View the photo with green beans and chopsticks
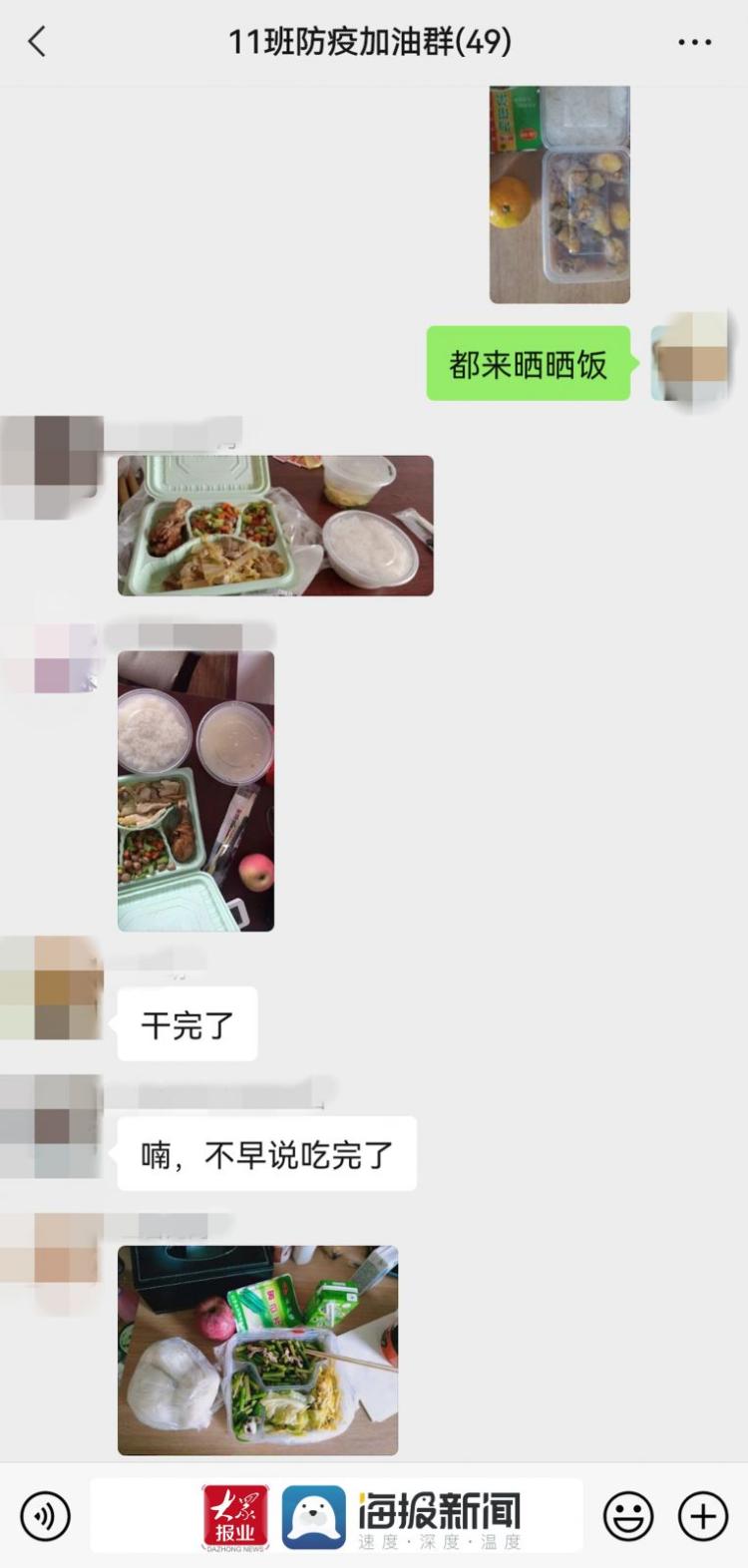 click(x=257, y=1350)
